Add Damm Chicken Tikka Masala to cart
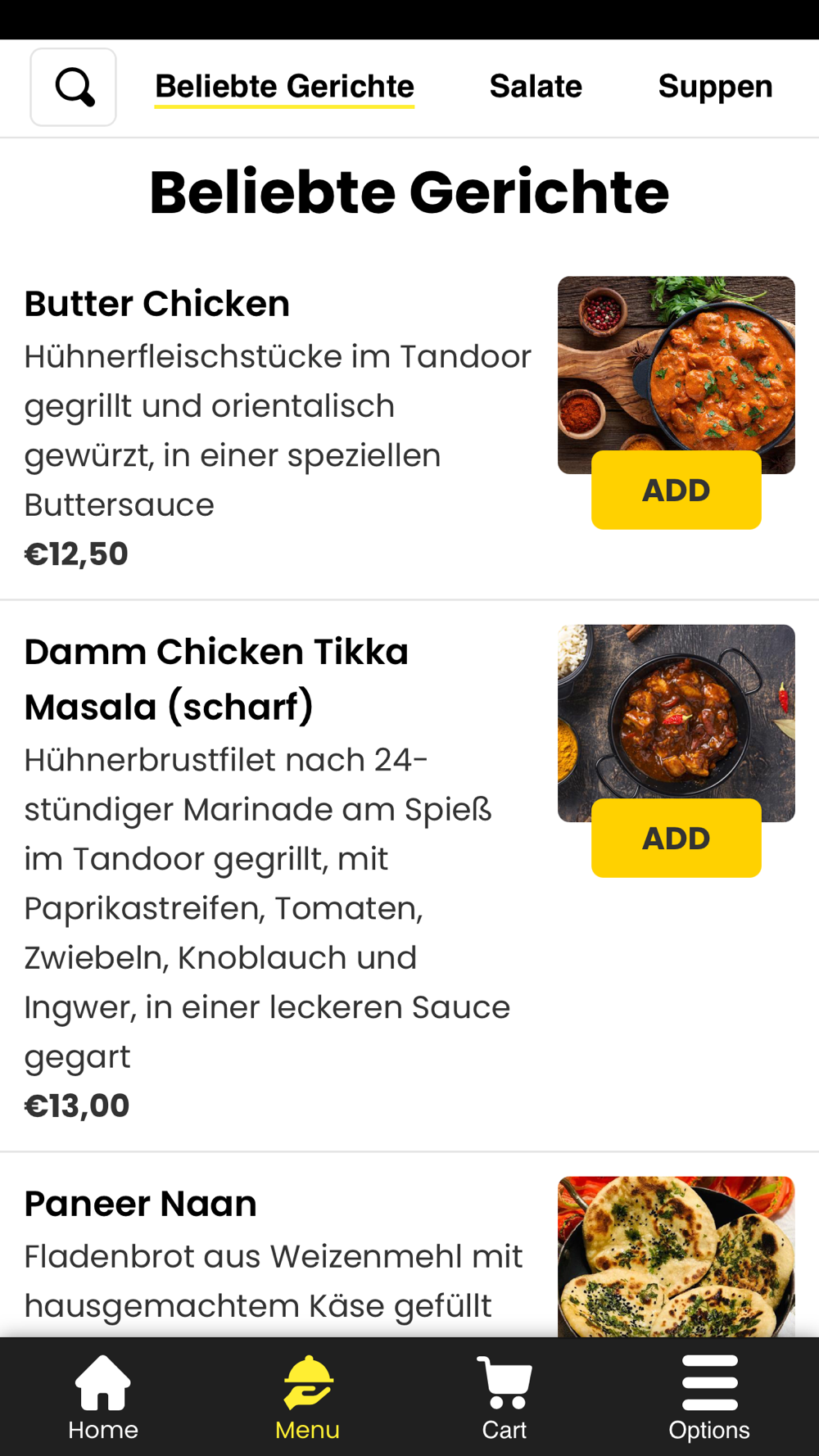The width and height of the screenshot is (819, 1456). click(676, 838)
